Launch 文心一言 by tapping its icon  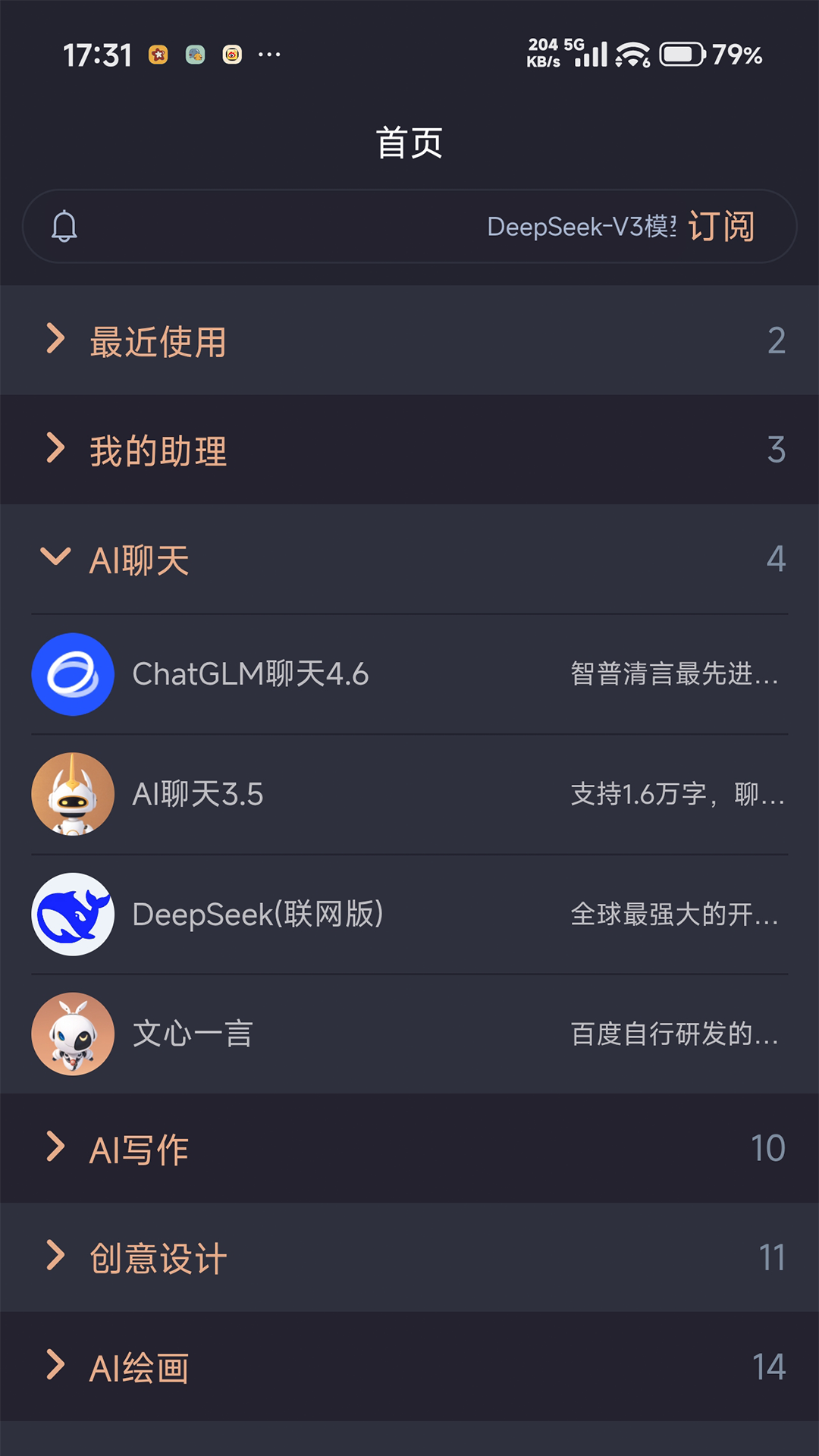(x=73, y=1034)
